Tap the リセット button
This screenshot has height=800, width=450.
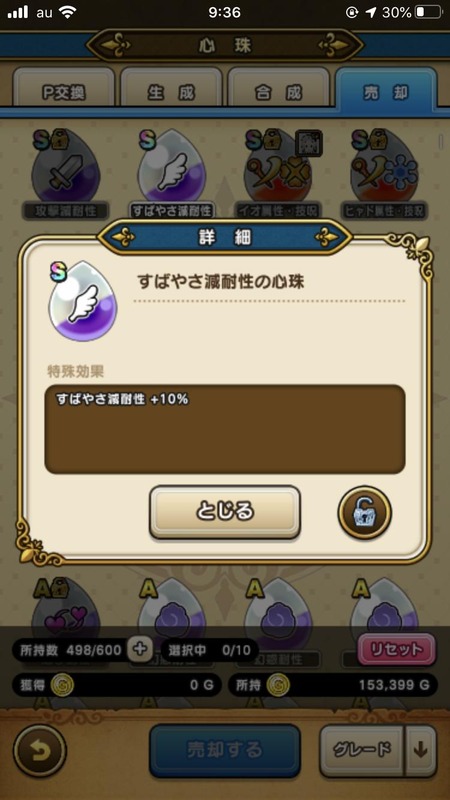click(396, 649)
